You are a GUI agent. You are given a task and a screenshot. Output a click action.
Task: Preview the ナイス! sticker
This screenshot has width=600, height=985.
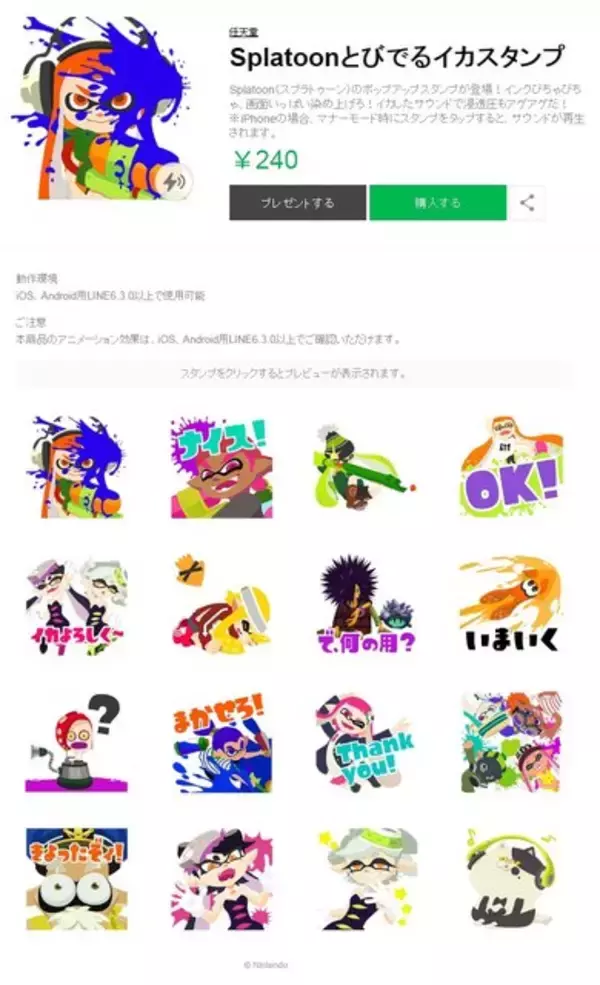click(x=220, y=469)
